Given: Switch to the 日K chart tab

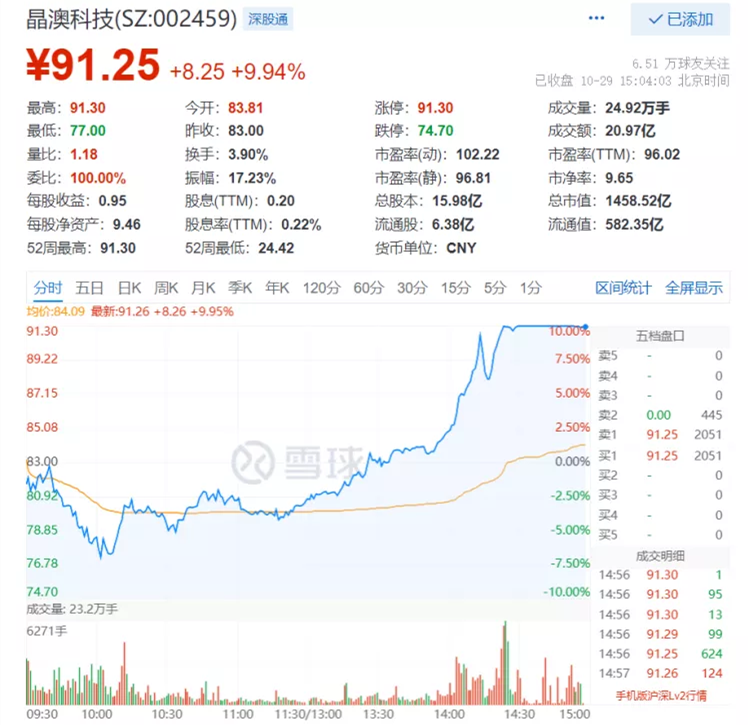Looking at the screenshot, I should [x=129, y=288].
